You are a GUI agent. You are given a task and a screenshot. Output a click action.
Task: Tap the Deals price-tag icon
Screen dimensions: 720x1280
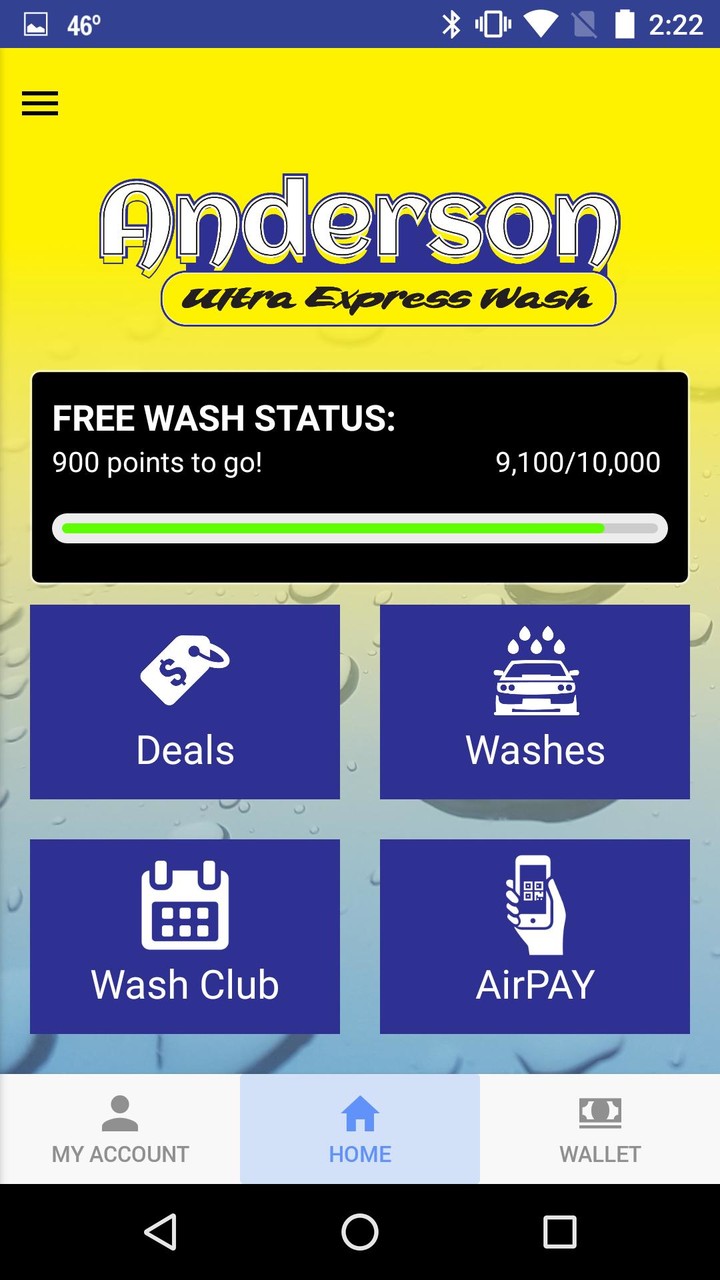tap(184, 665)
